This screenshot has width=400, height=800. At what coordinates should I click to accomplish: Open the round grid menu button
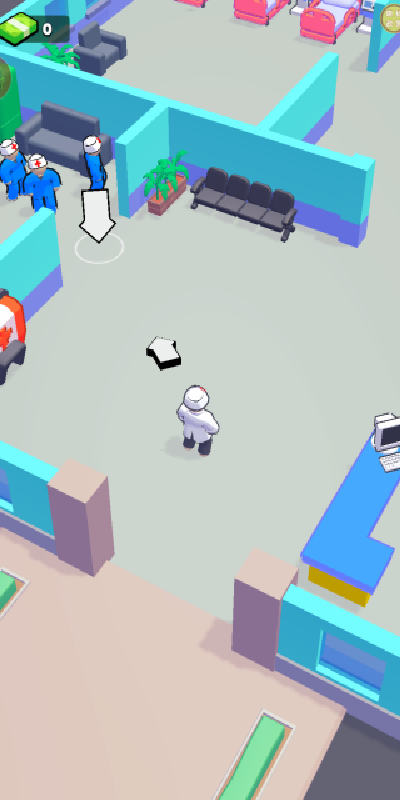tap(392, 18)
